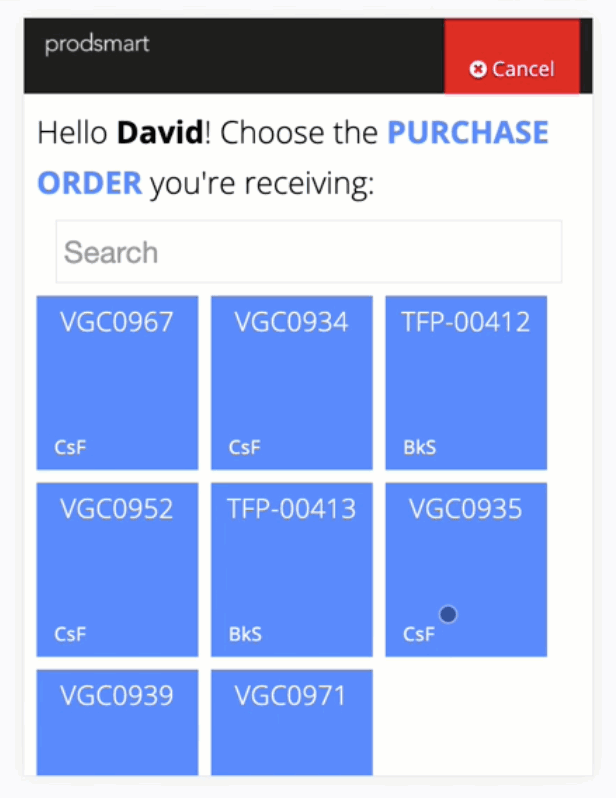The image size is (616, 798).
Task: Cancel the purchase order selection
Action: pos(511,60)
